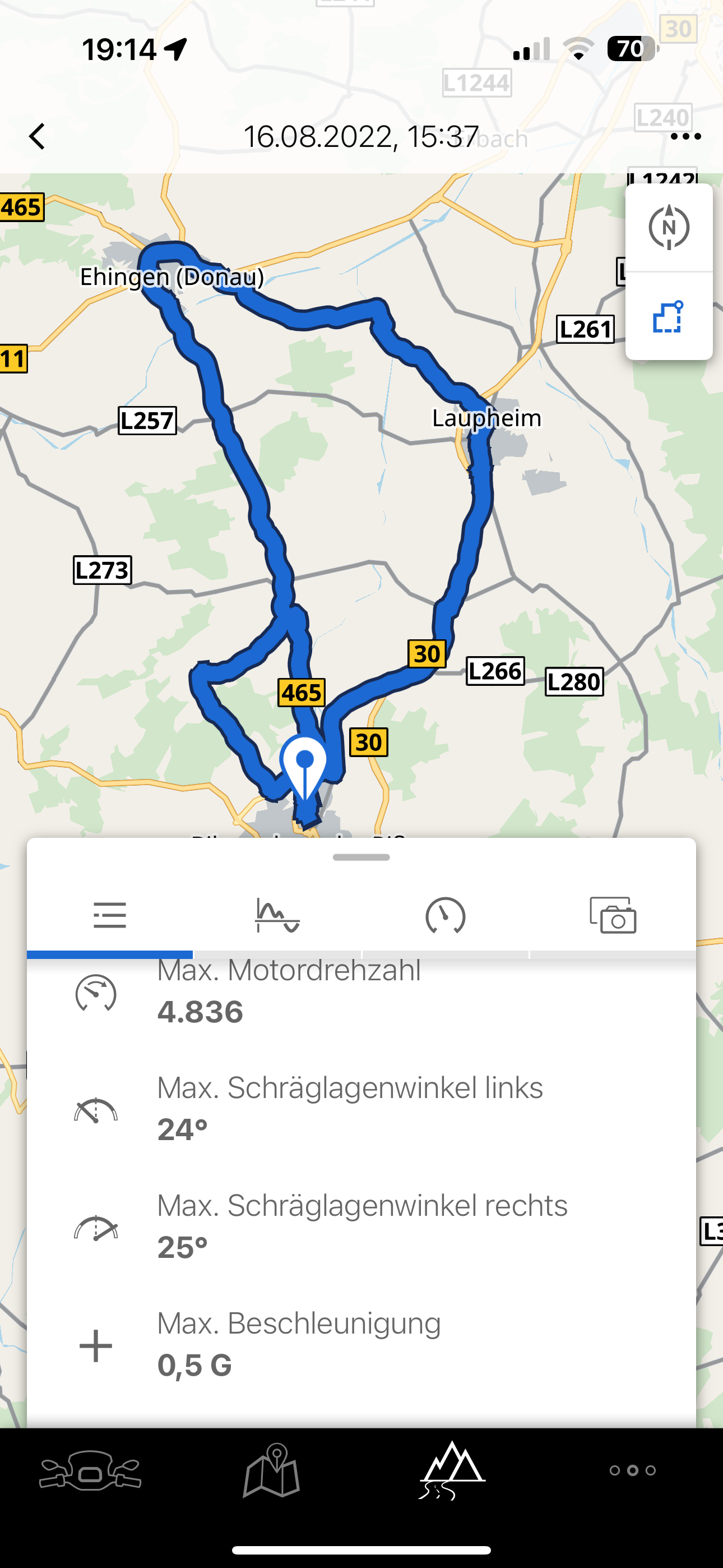
Task: Switch to the speedometer gauge tab
Action: 446,915
